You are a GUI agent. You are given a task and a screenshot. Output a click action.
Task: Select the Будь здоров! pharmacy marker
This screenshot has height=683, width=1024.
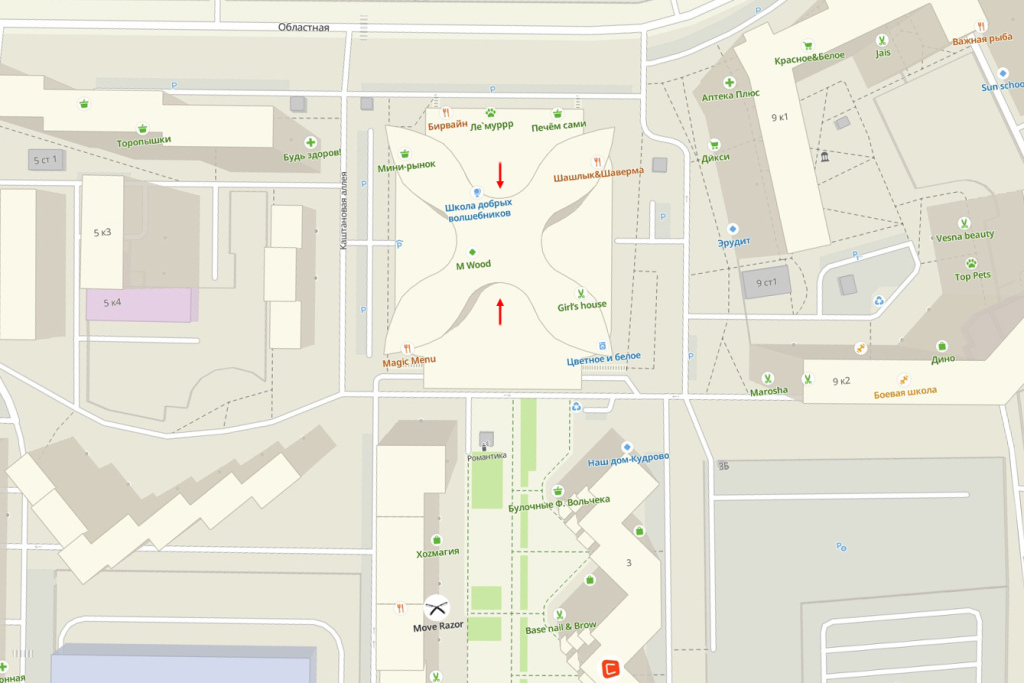click(311, 142)
